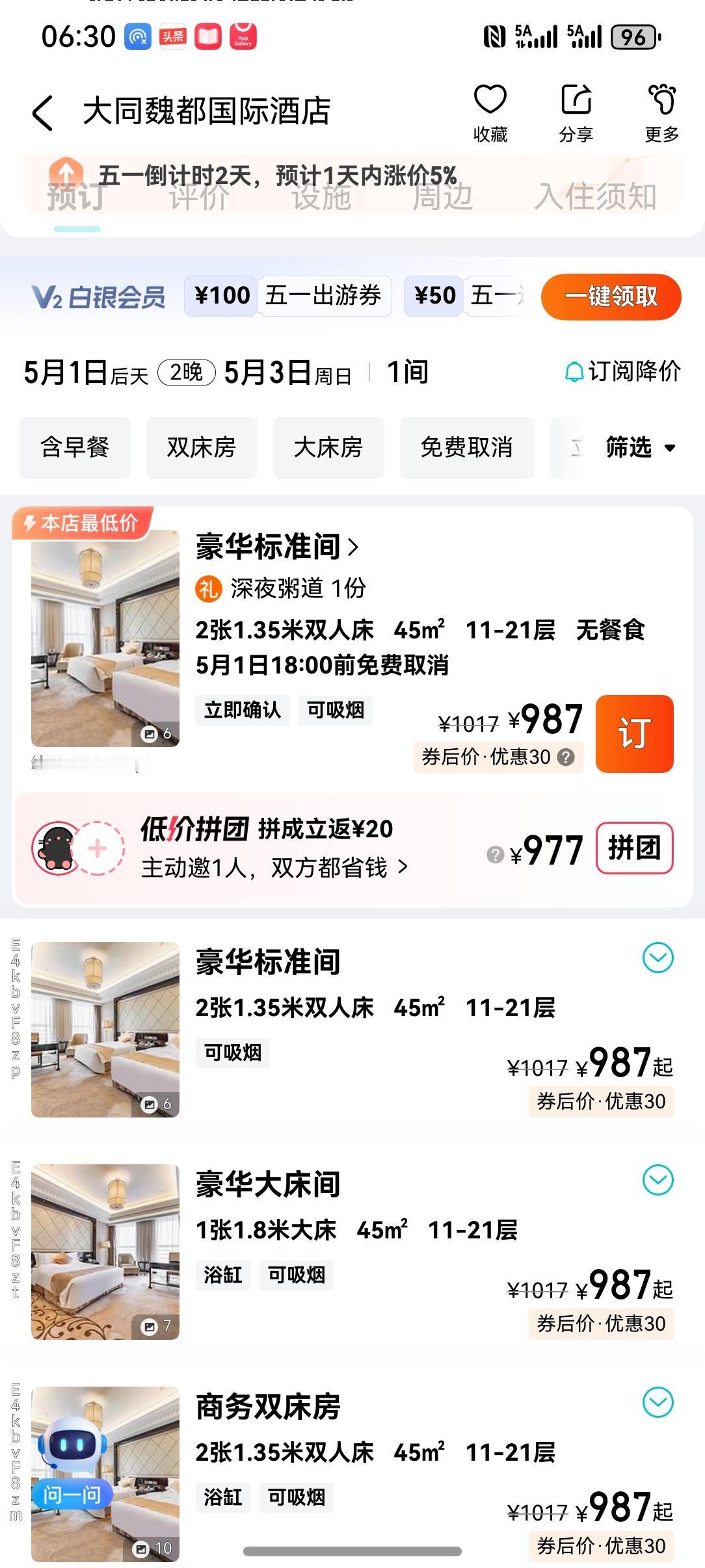Tap 订 to book the 豪华标准间
The height and width of the screenshot is (1568, 705).
click(x=635, y=735)
